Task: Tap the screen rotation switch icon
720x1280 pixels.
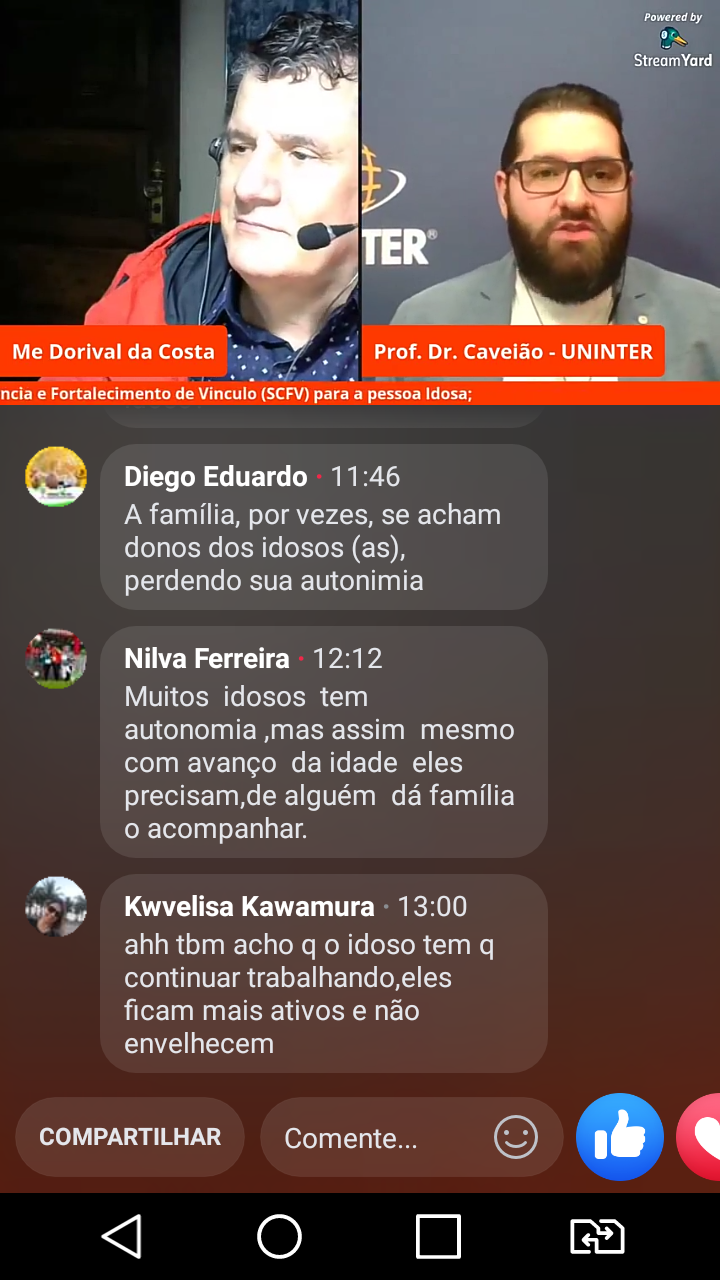Action: pyautogui.click(x=597, y=1237)
